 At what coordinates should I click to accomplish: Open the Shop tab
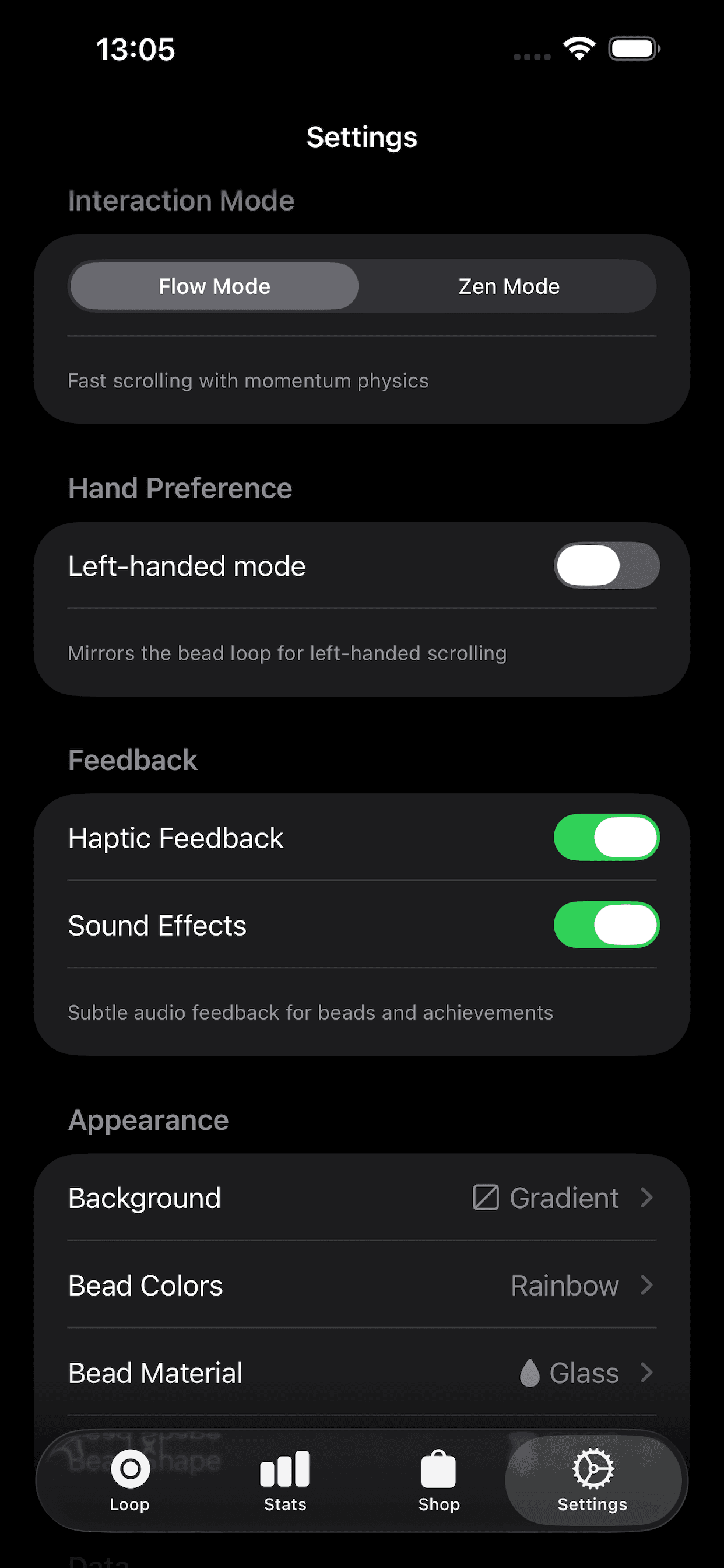[x=439, y=1480]
